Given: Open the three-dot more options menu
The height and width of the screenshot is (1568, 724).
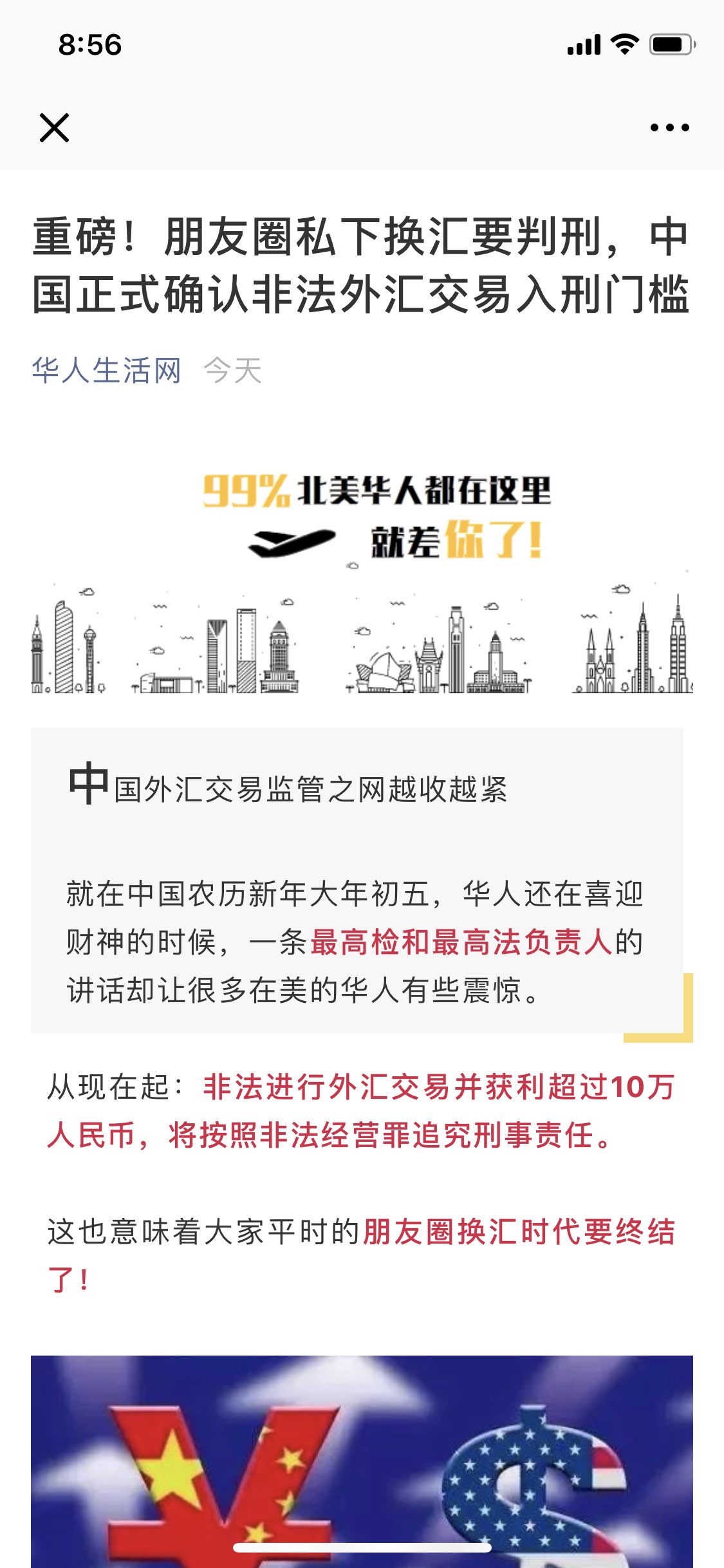Looking at the screenshot, I should click(x=669, y=127).
